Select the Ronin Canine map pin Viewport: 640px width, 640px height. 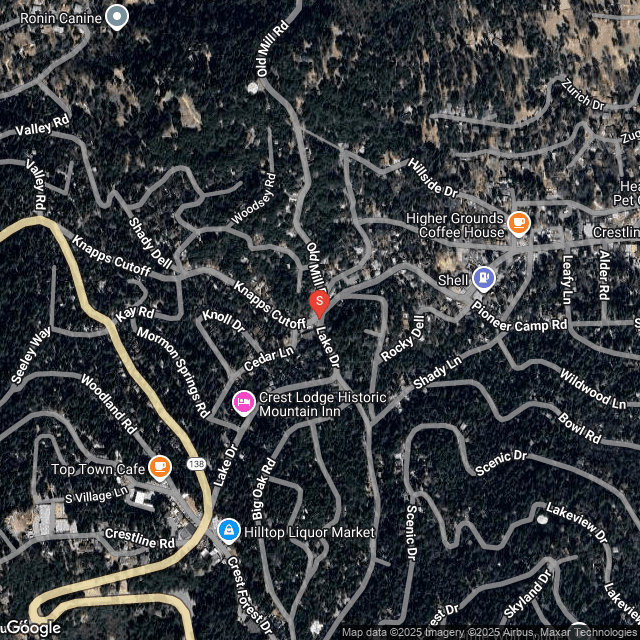pos(118,16)
